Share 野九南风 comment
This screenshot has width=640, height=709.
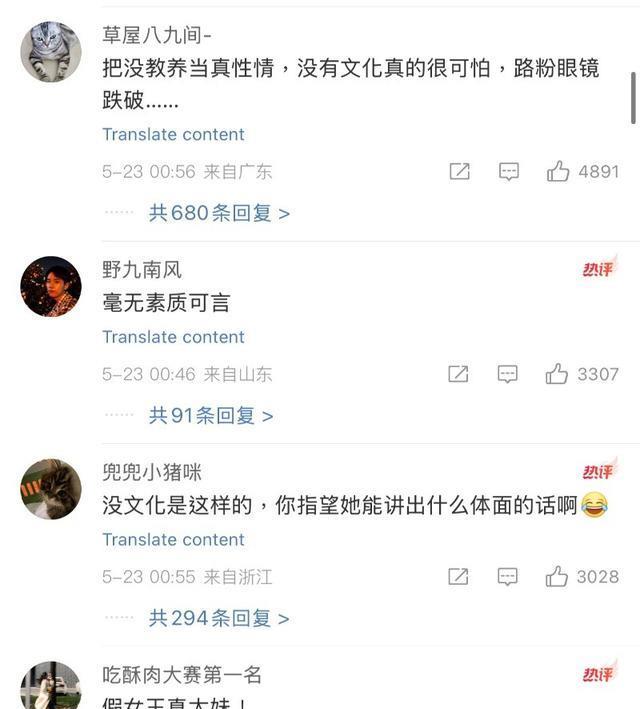click(x=458, y=374)
